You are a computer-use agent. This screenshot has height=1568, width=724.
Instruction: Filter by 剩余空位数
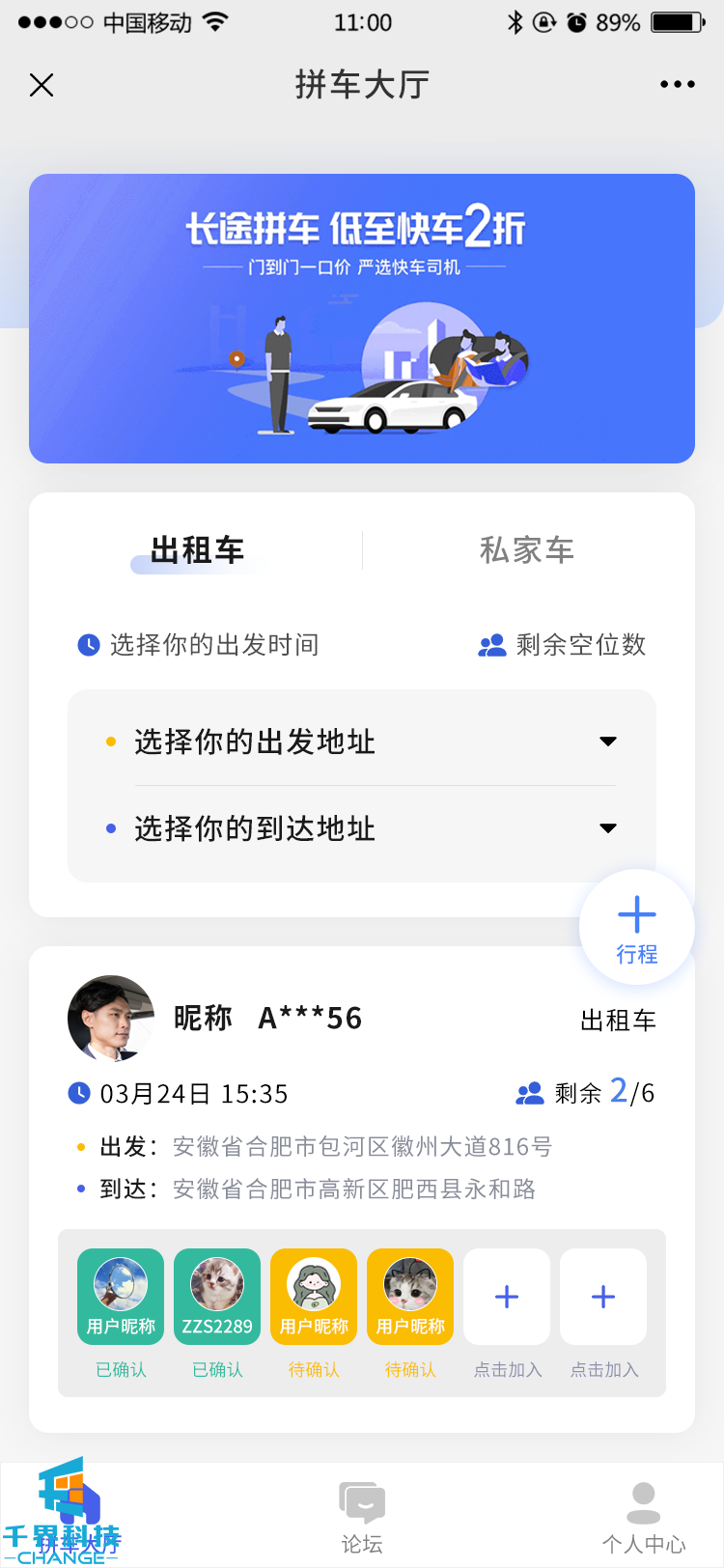point(562,645)
